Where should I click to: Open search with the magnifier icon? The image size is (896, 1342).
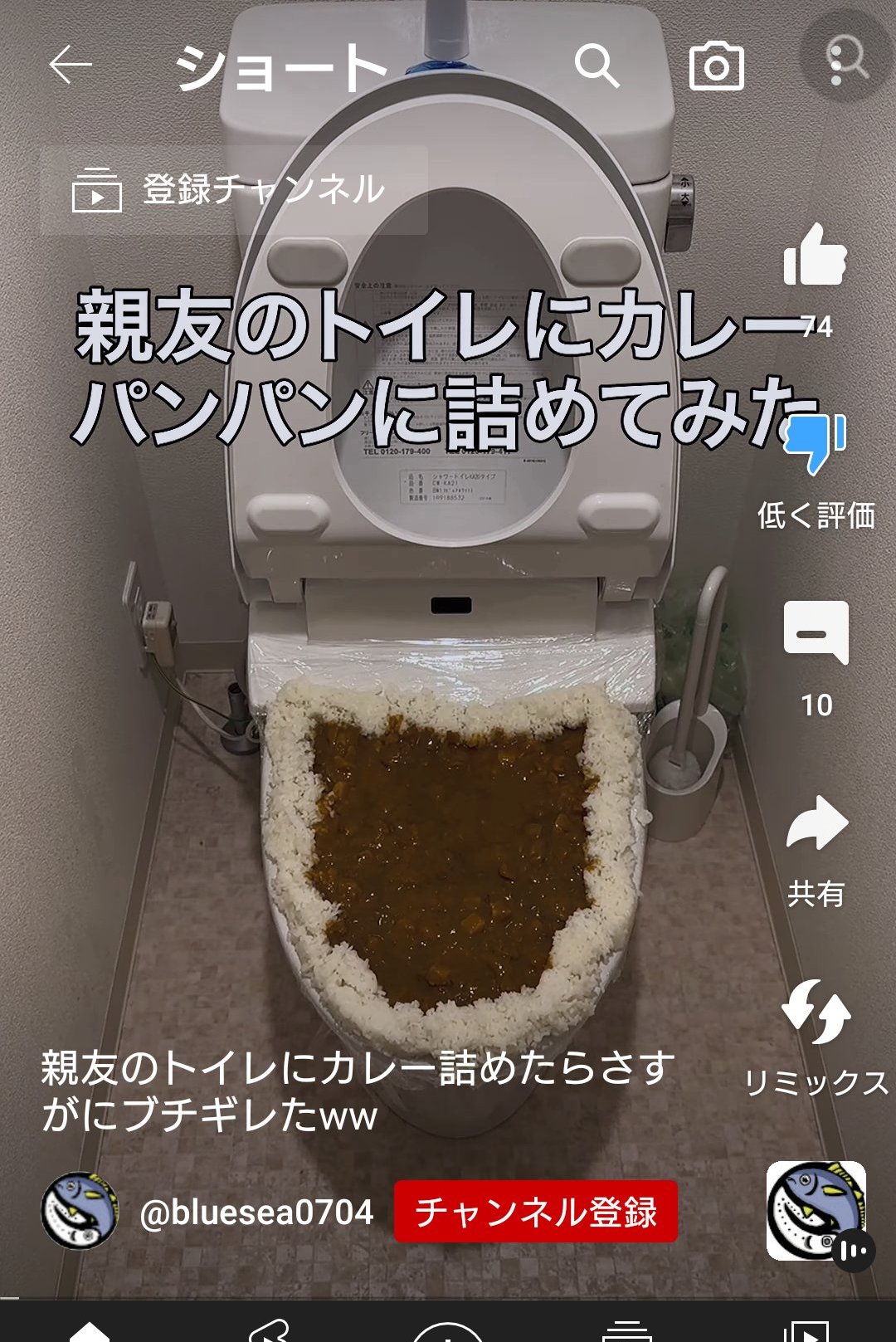click(x=597, y=66)
